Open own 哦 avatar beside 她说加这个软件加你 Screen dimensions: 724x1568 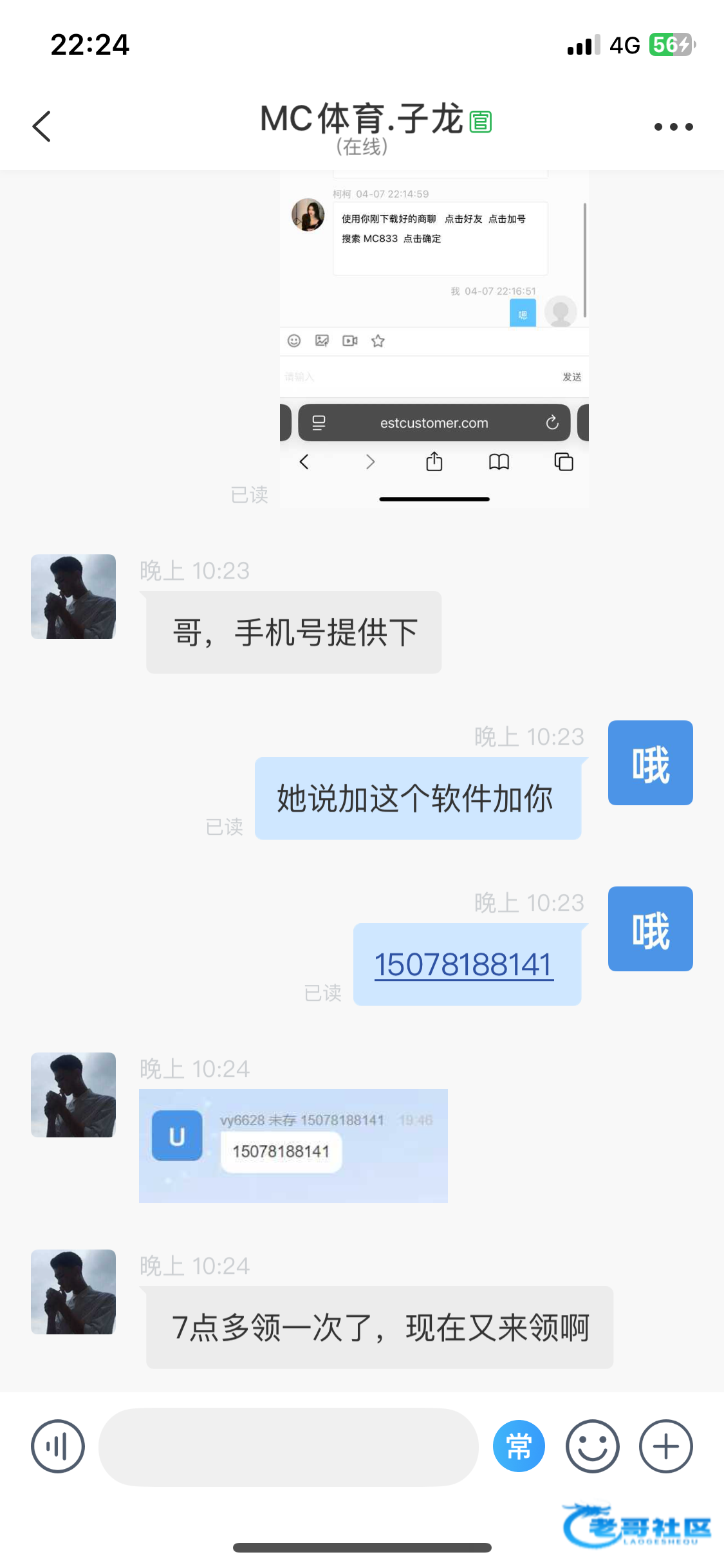[x=650, y=763]
